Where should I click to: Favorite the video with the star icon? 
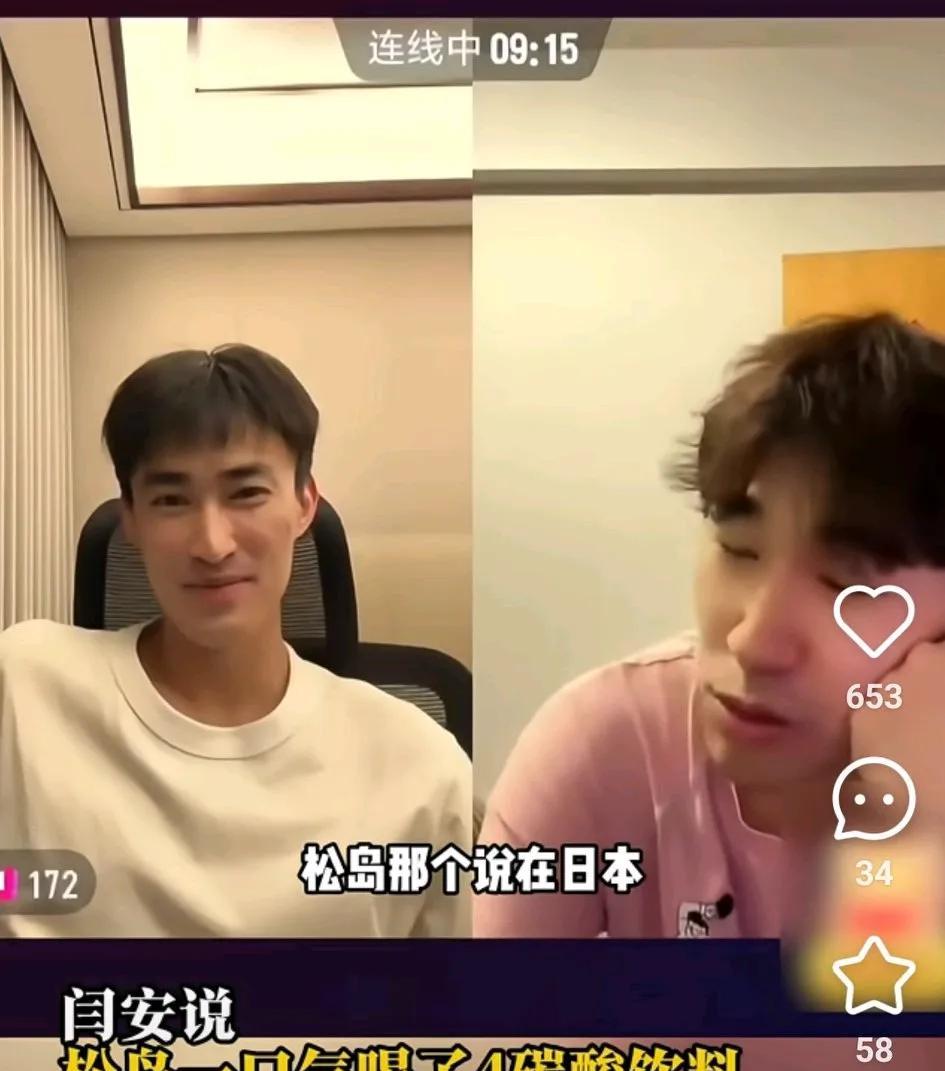[x=874, y=977]
